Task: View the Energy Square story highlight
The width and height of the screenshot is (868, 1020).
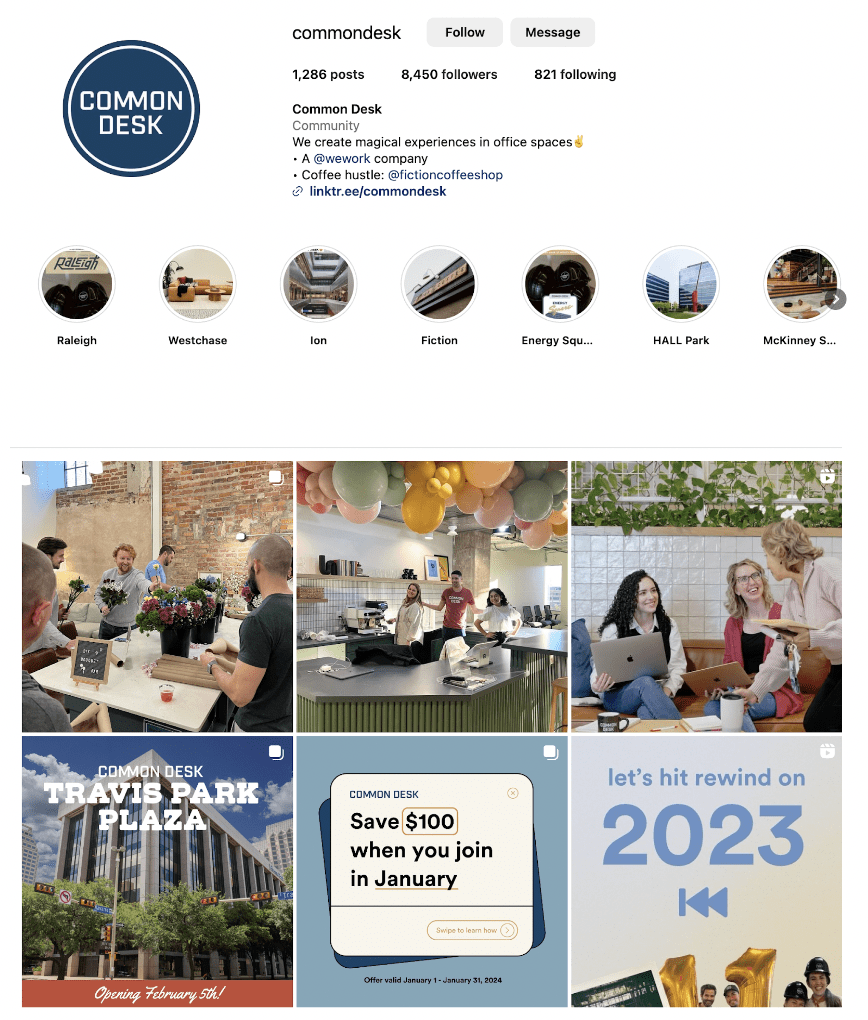Action: [x=560, y=285]
